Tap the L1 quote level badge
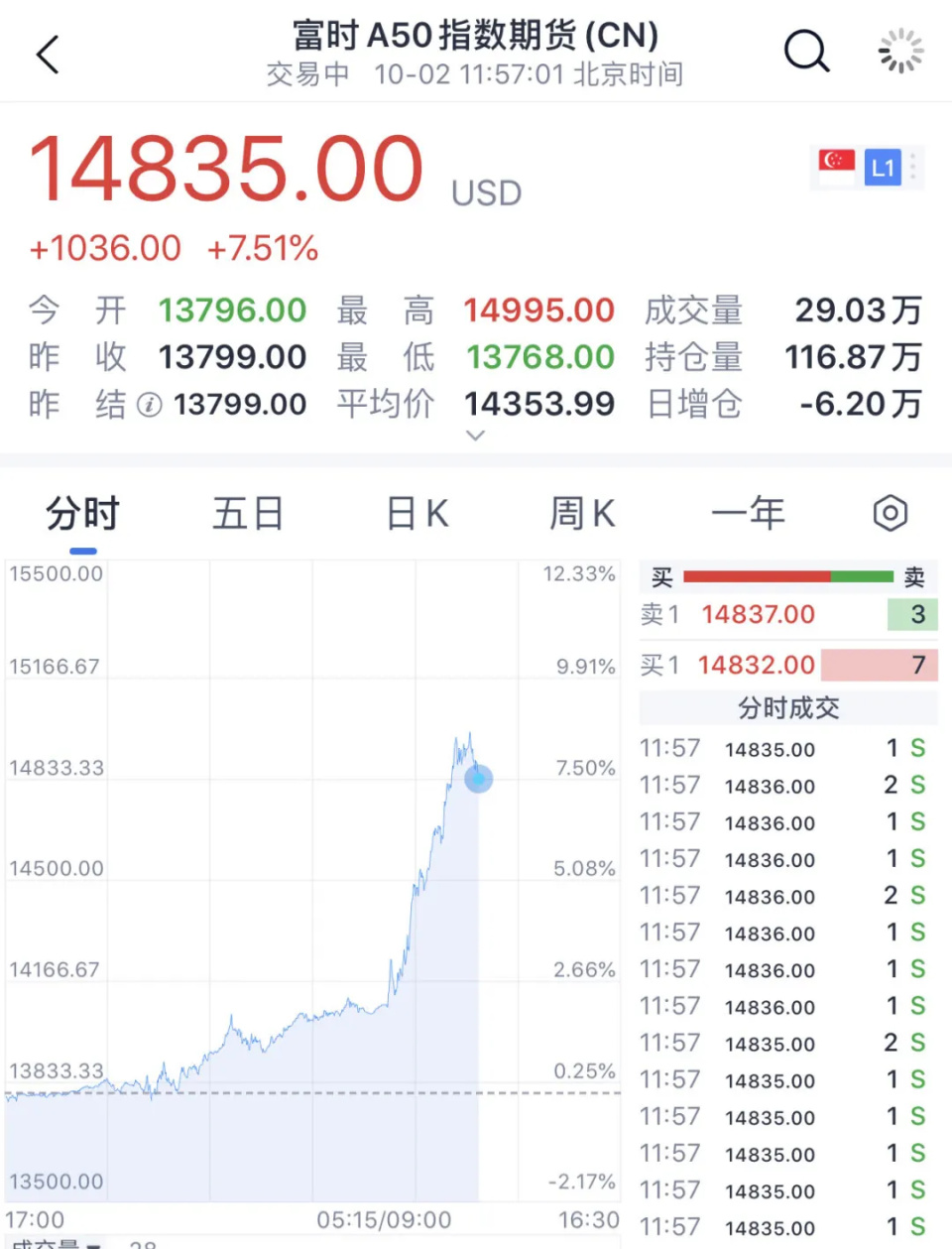The width and height of the screenshot is (952, 1249). 883,167
